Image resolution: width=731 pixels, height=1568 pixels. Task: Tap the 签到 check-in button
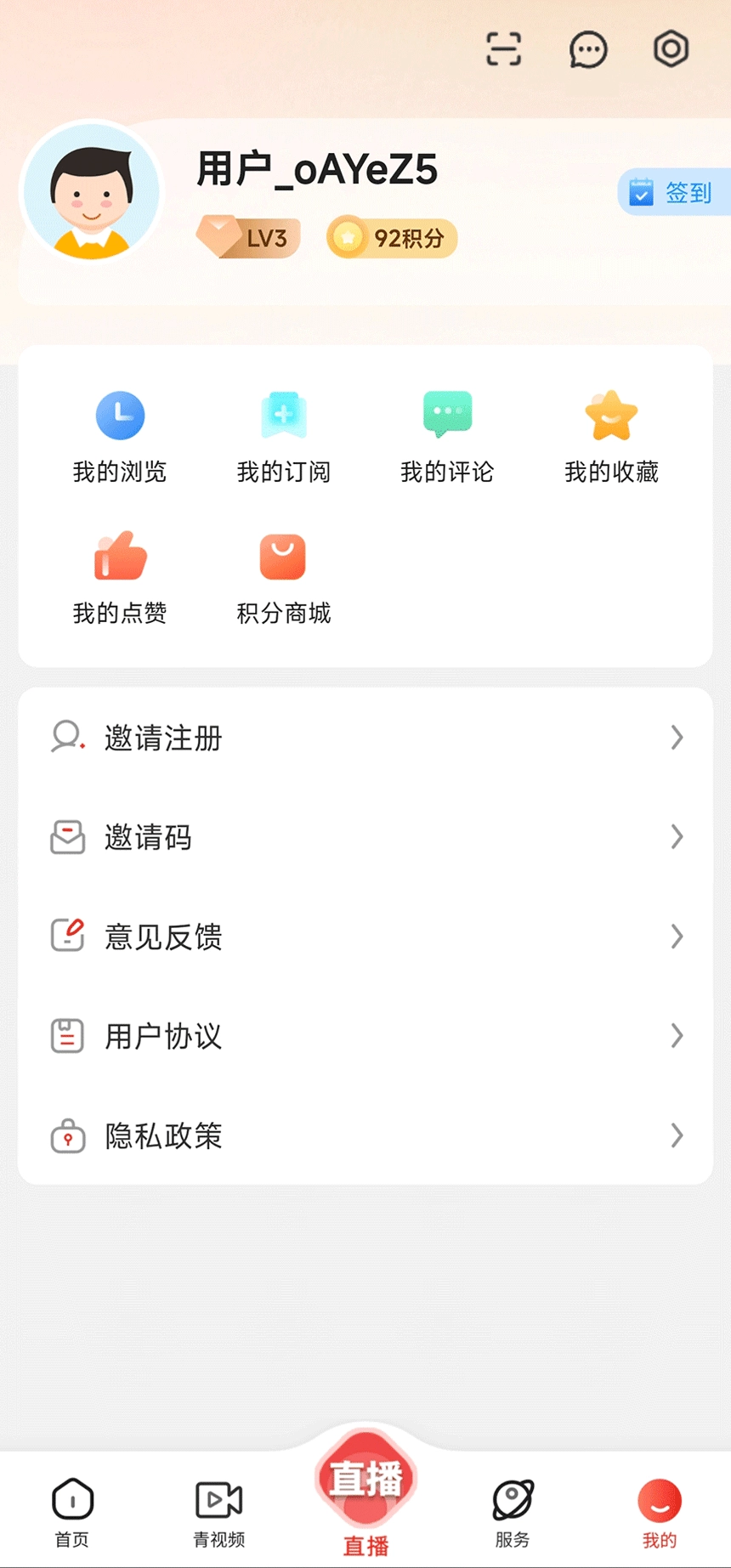pyautogui.click(x=676, y=193)
